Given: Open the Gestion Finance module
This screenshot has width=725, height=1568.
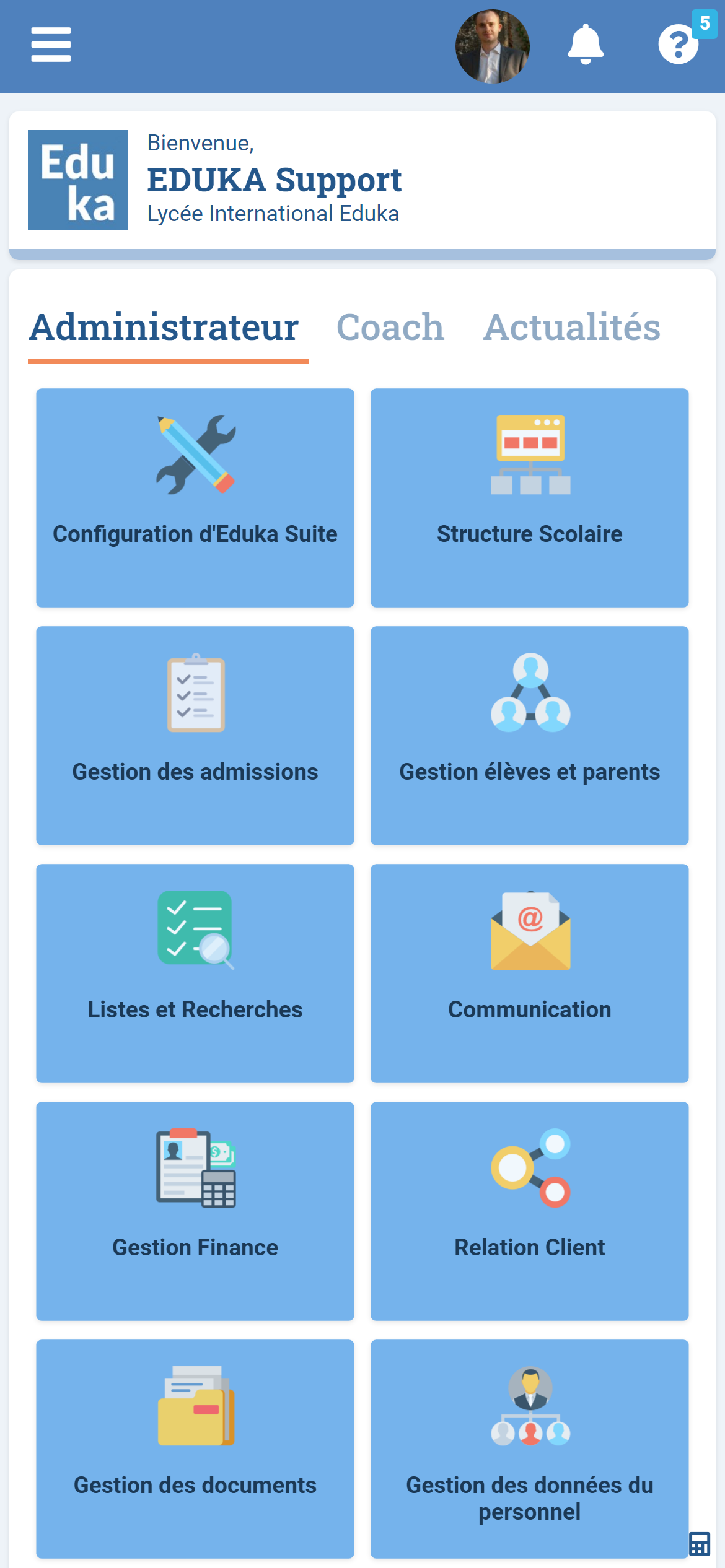Looking at the screenshot, I should click(195, 1211).
